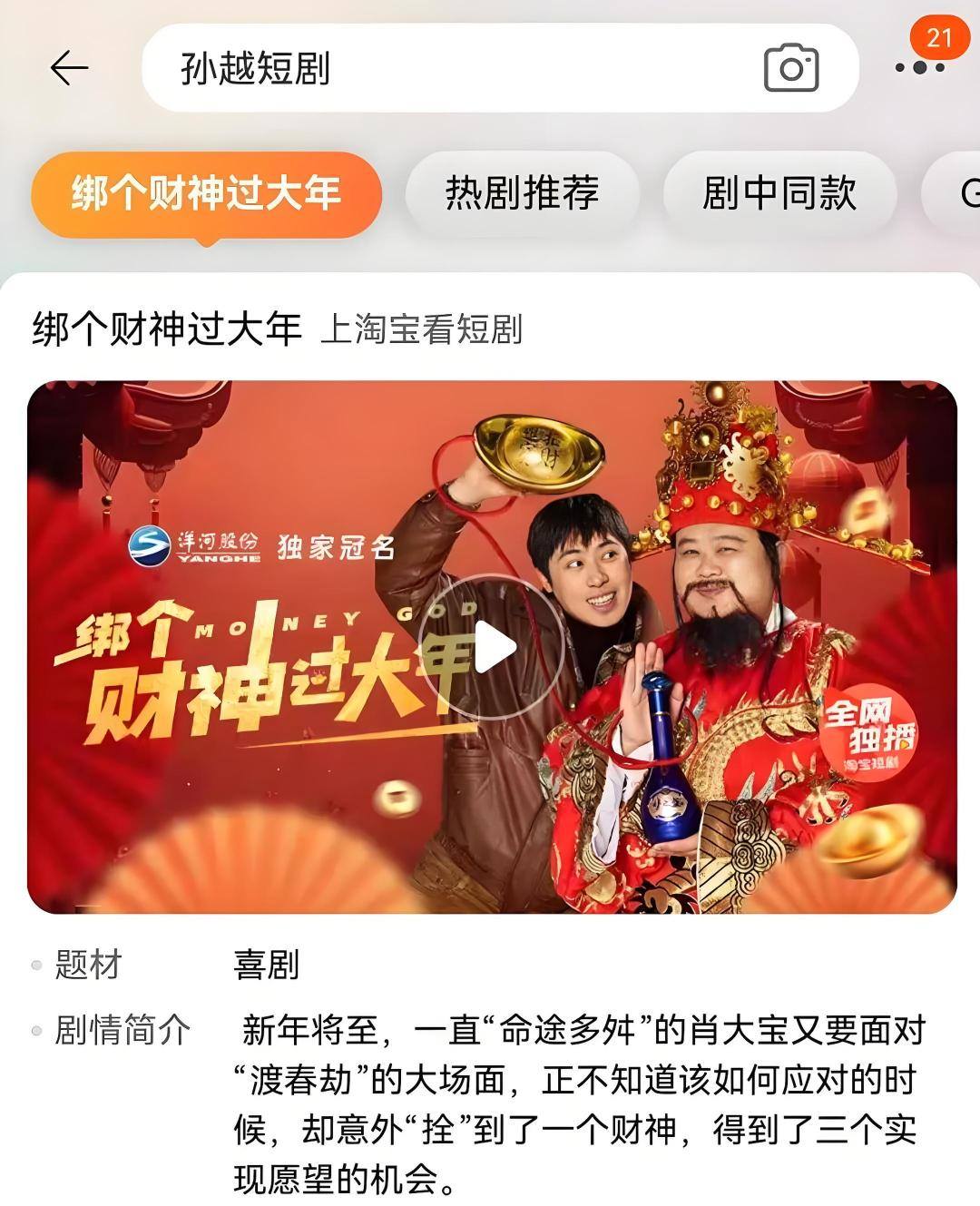Play the 绑个财神过大年 short drama video
Screen dimensions: 980x1206
click(495, 647)
